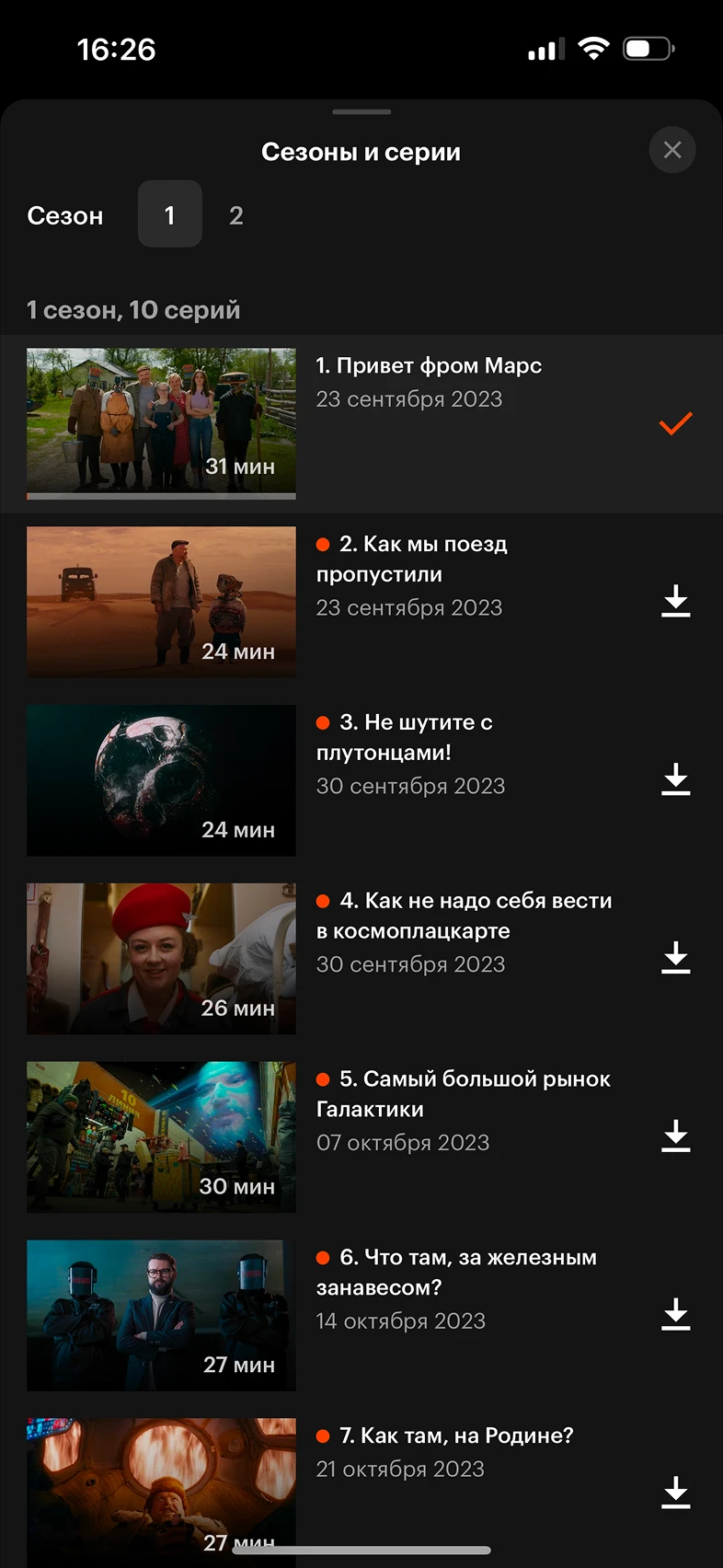This screenshot has height=1568, width=723.
Task: Switch to season 2
Action: [x=236, y=215]
